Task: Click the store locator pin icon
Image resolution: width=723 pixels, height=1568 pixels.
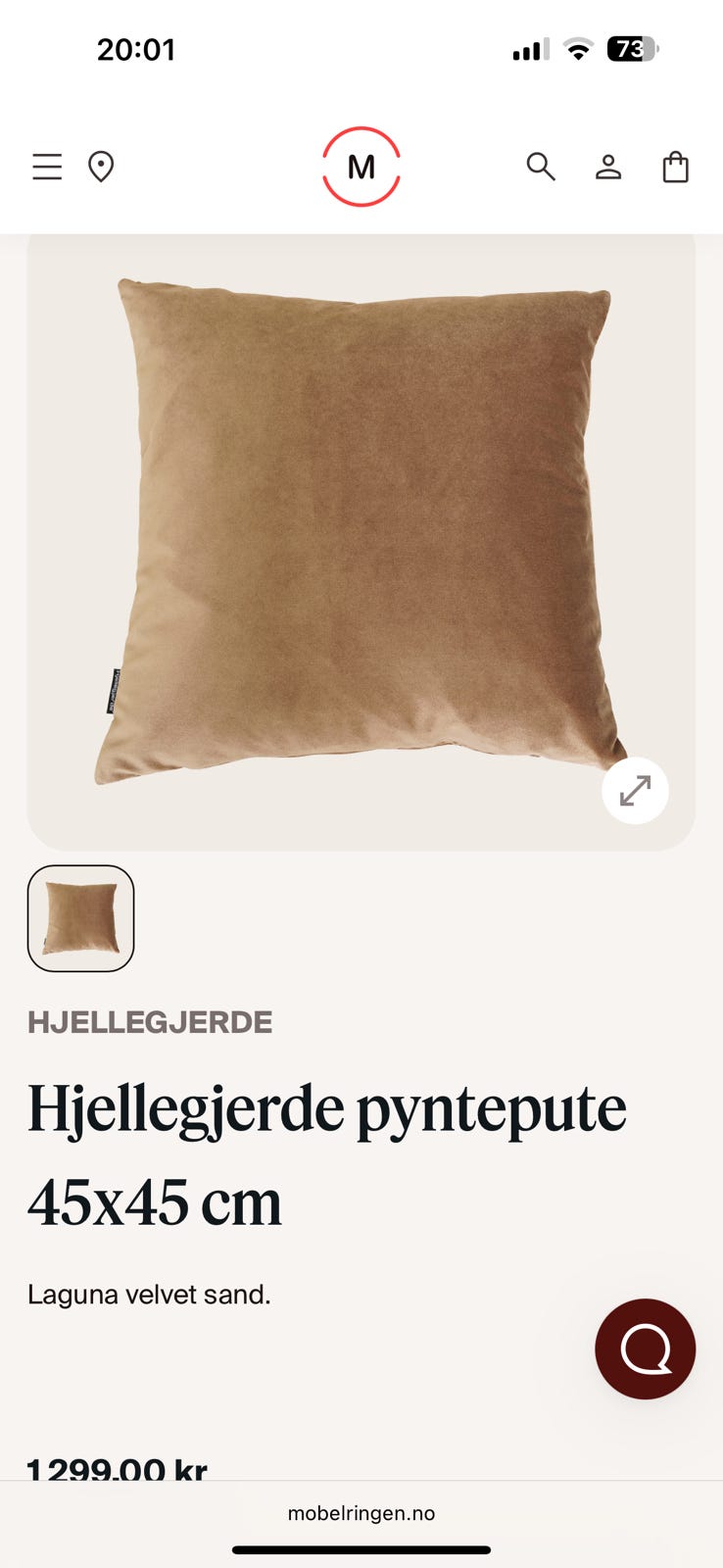Action: [101, 167]
